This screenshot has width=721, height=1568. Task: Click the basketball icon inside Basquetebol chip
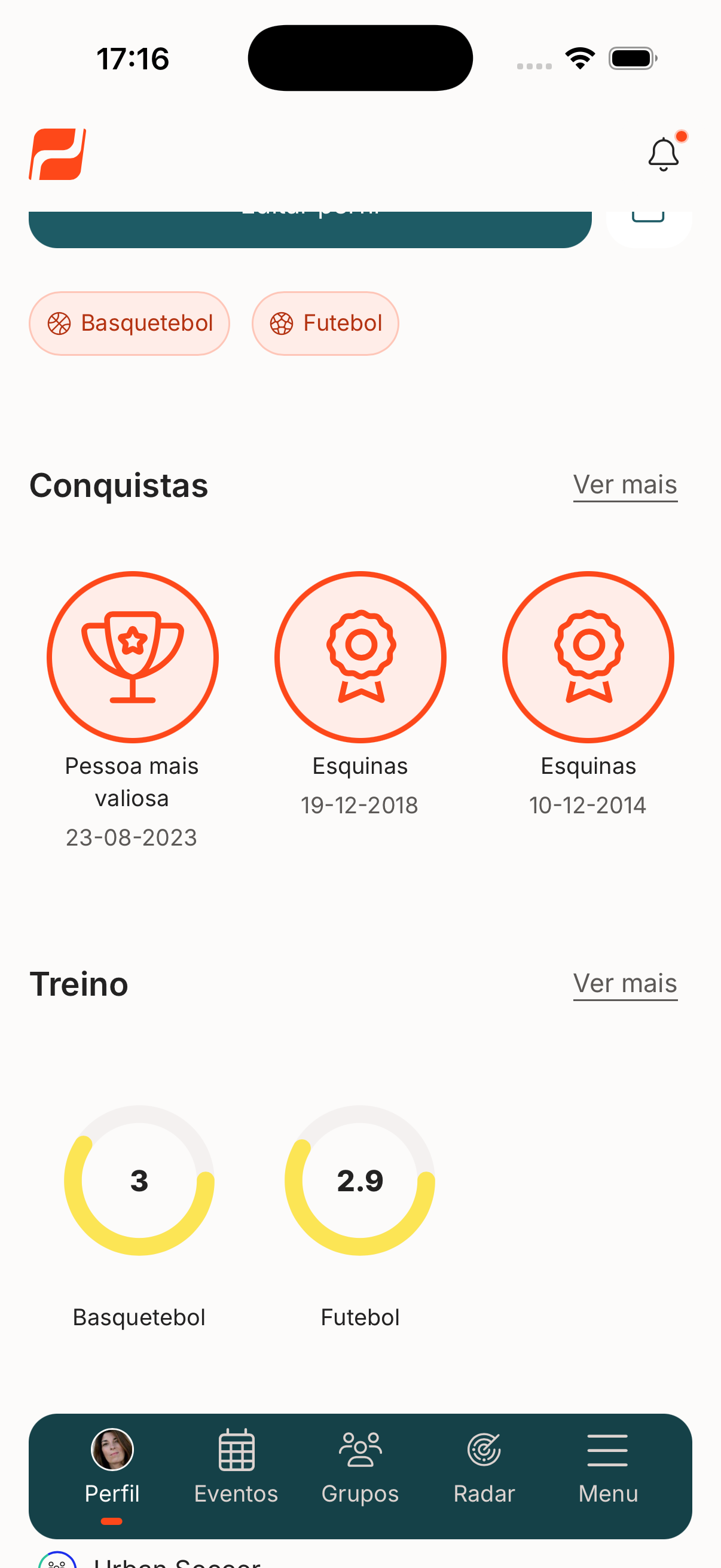click(x=58, y=322)
